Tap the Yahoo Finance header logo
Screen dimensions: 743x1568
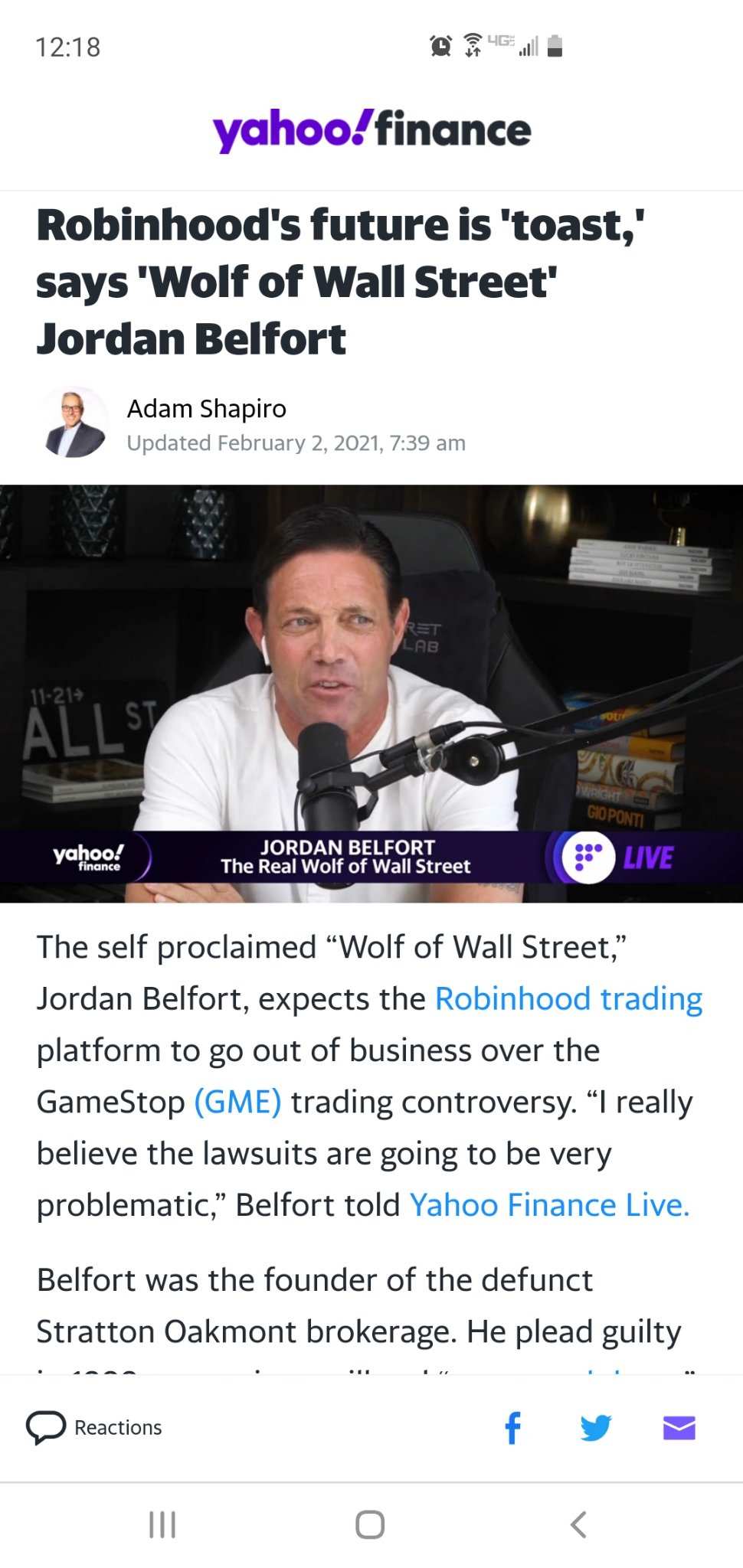pyautogui.click(x=371, y=130)
